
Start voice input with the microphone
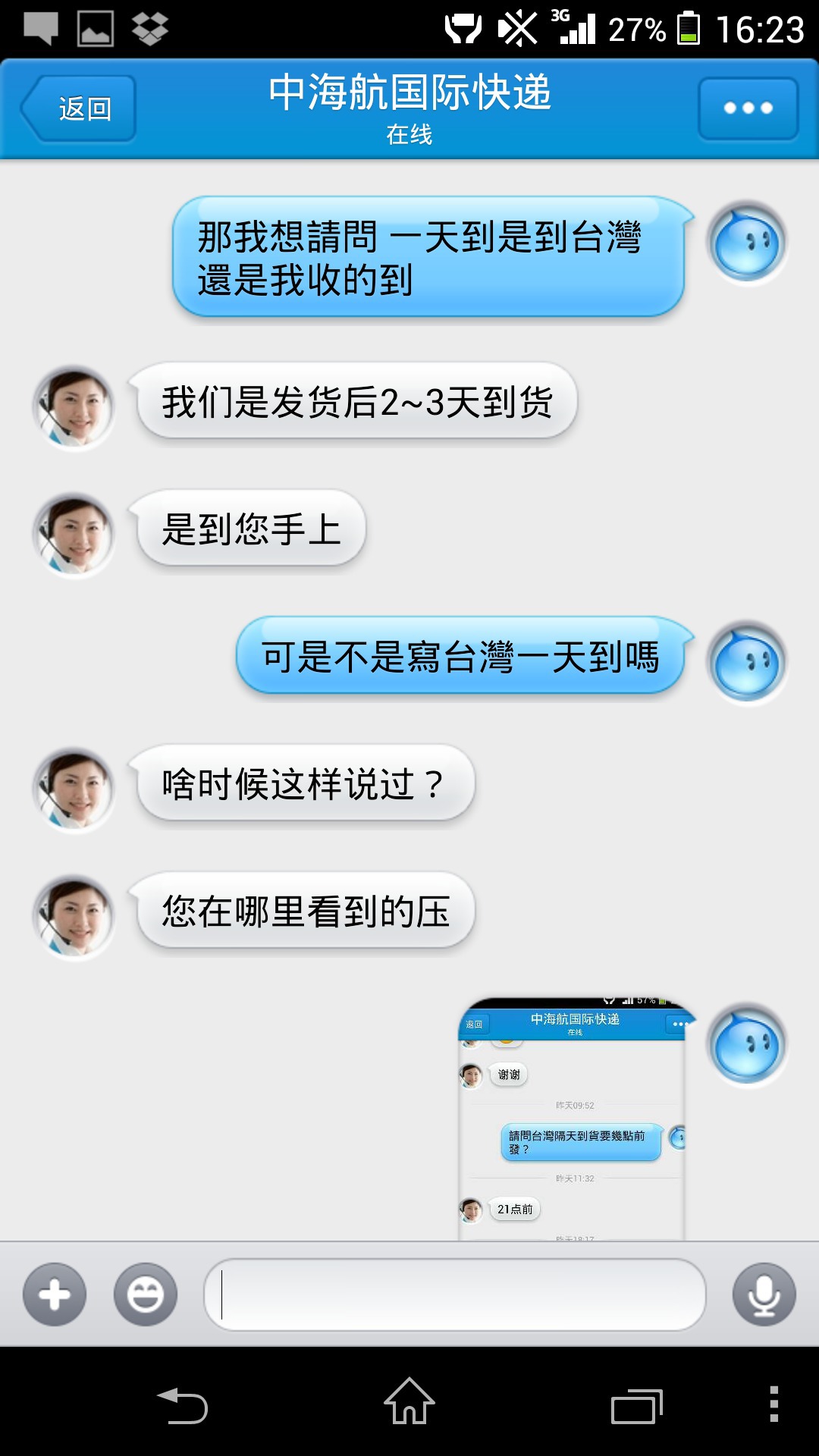click(764, 1294)
